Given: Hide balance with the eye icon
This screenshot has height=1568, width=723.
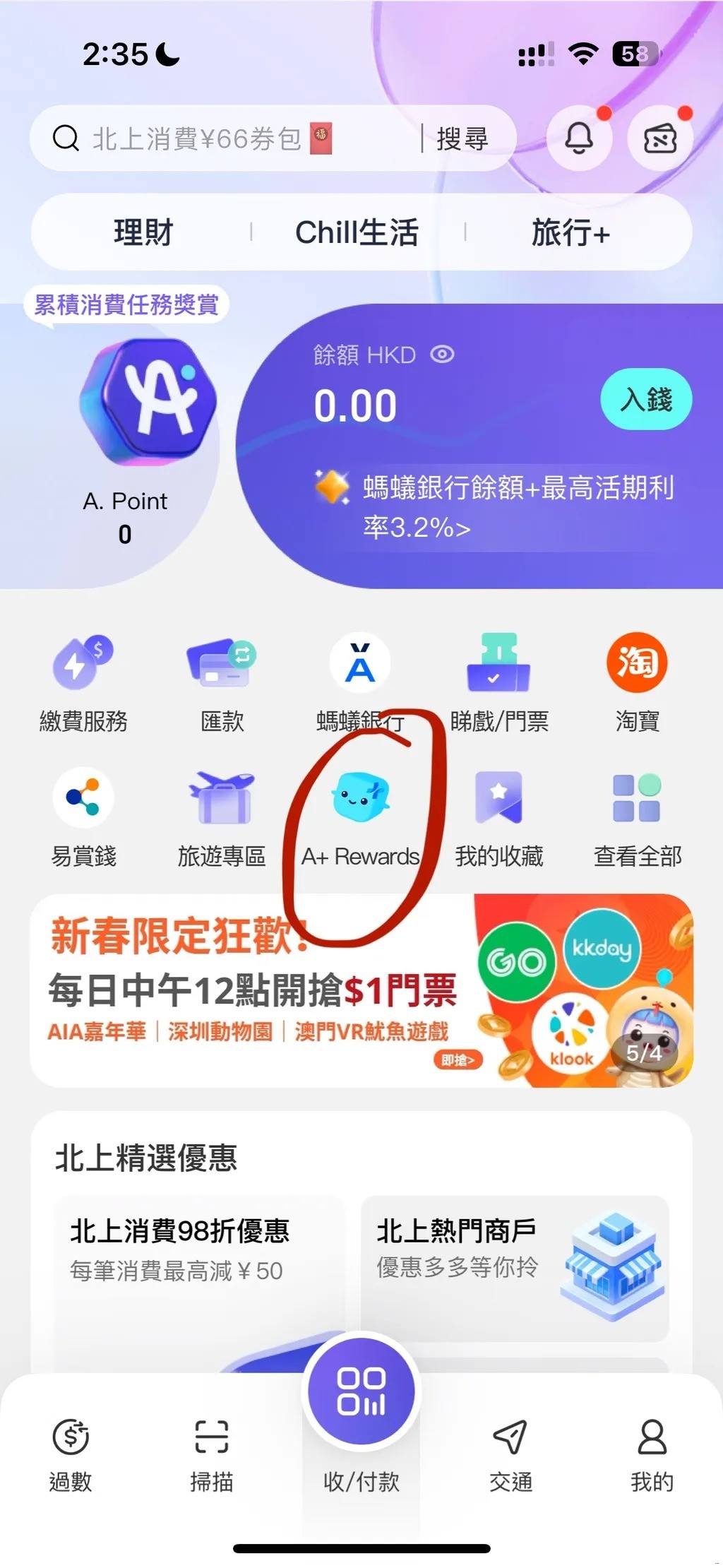Looking at the screenshot, I should (x=443, y=355).
